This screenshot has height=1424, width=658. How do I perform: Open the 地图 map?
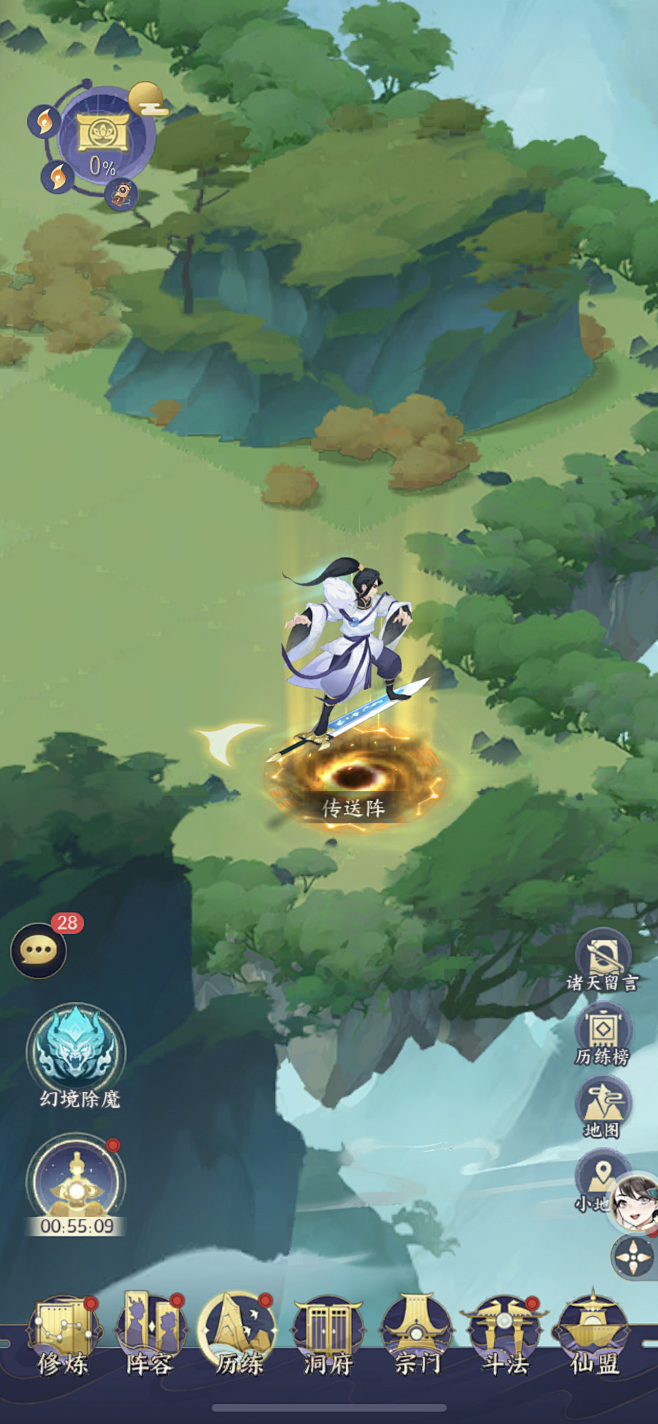[603, 1108]
